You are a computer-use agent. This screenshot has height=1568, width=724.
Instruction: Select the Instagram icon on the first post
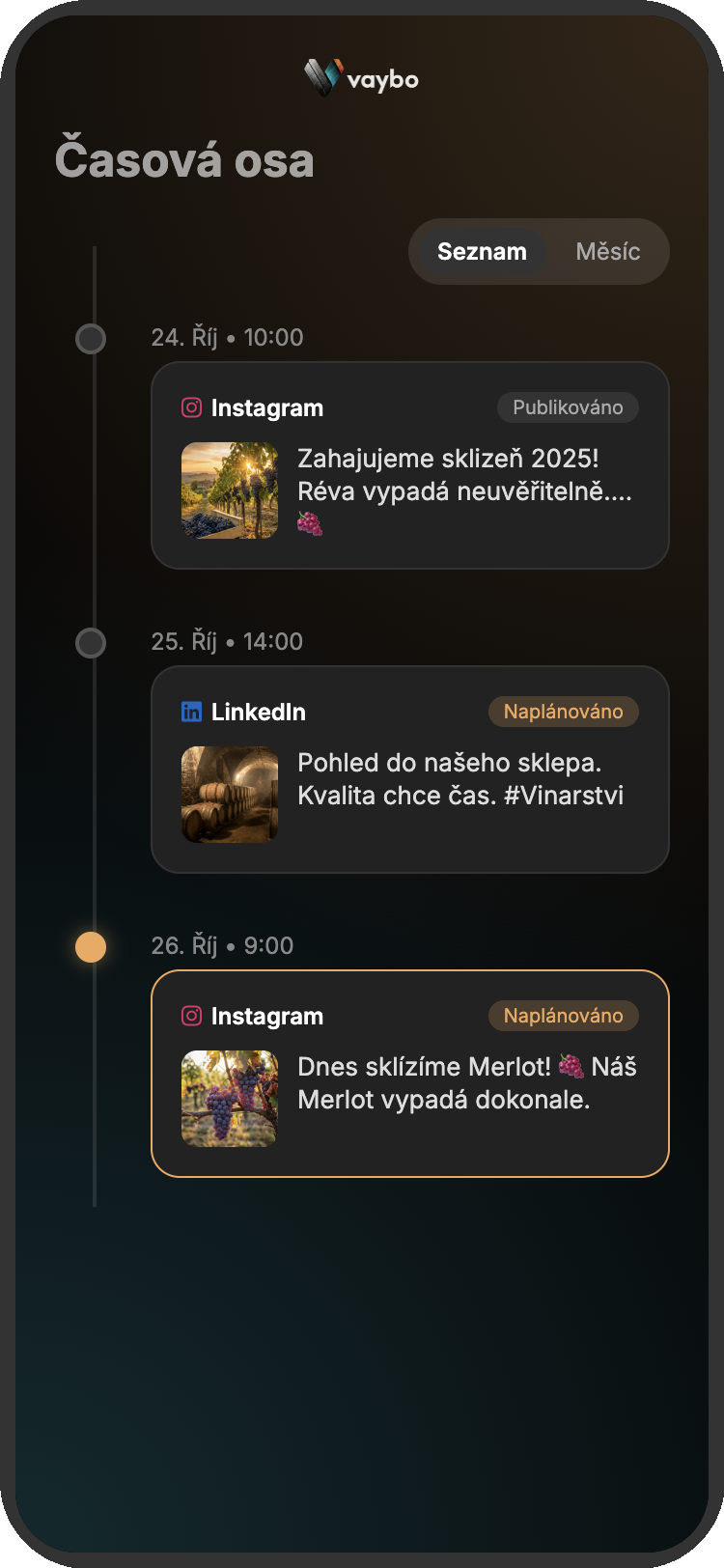[x=192, y=407]
